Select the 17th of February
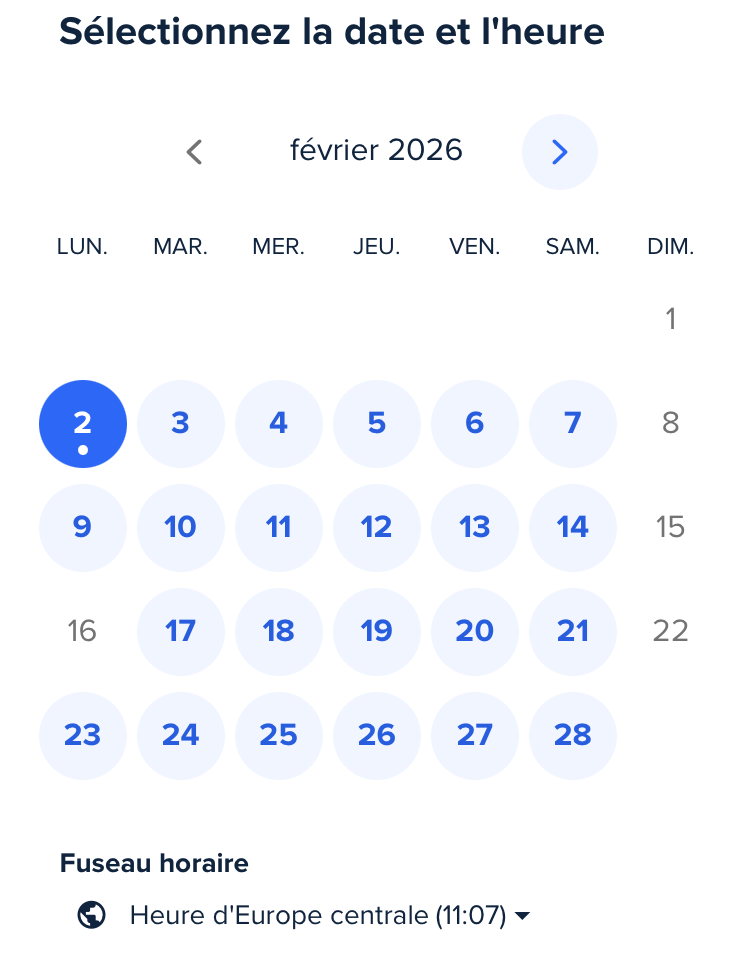 [x=180, y=631]
